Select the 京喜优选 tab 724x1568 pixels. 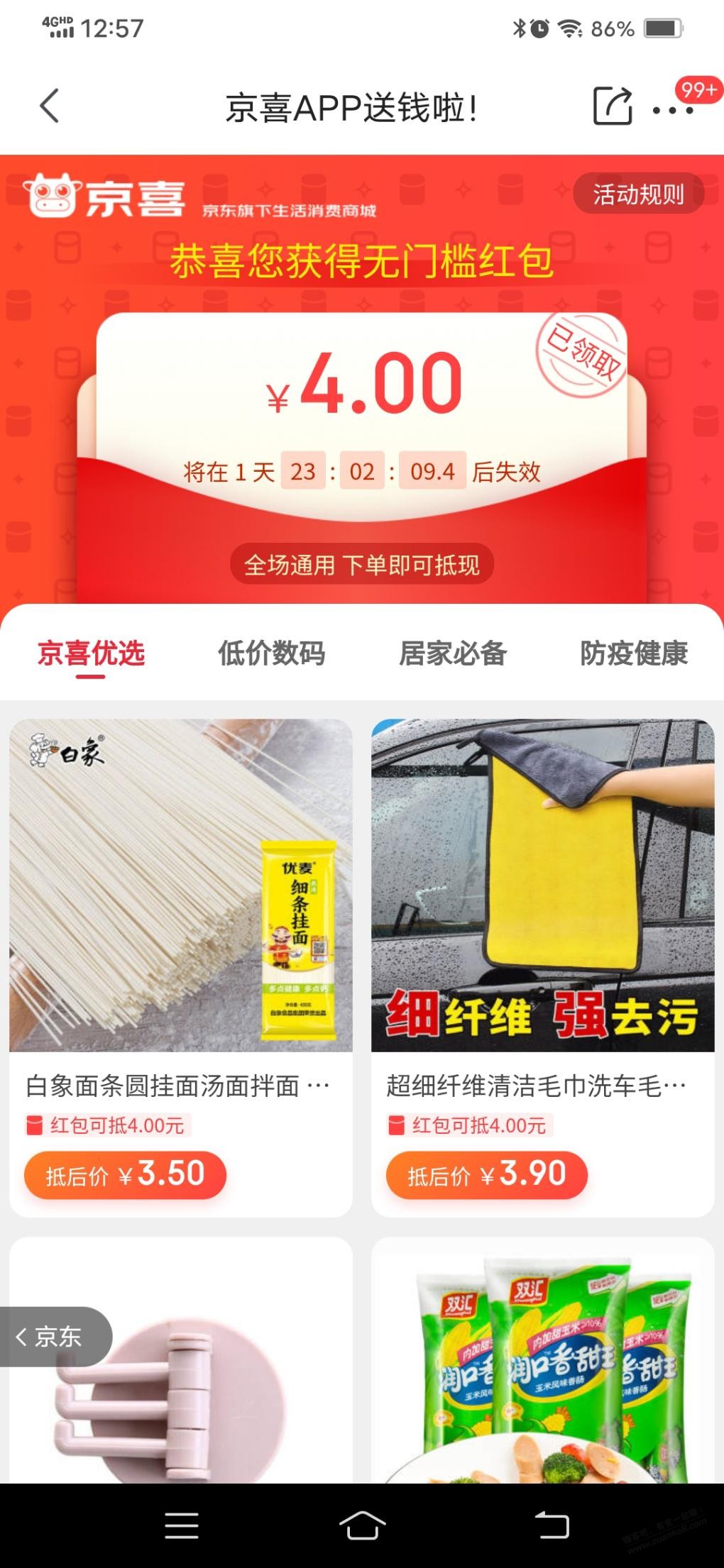coord(91,653)
